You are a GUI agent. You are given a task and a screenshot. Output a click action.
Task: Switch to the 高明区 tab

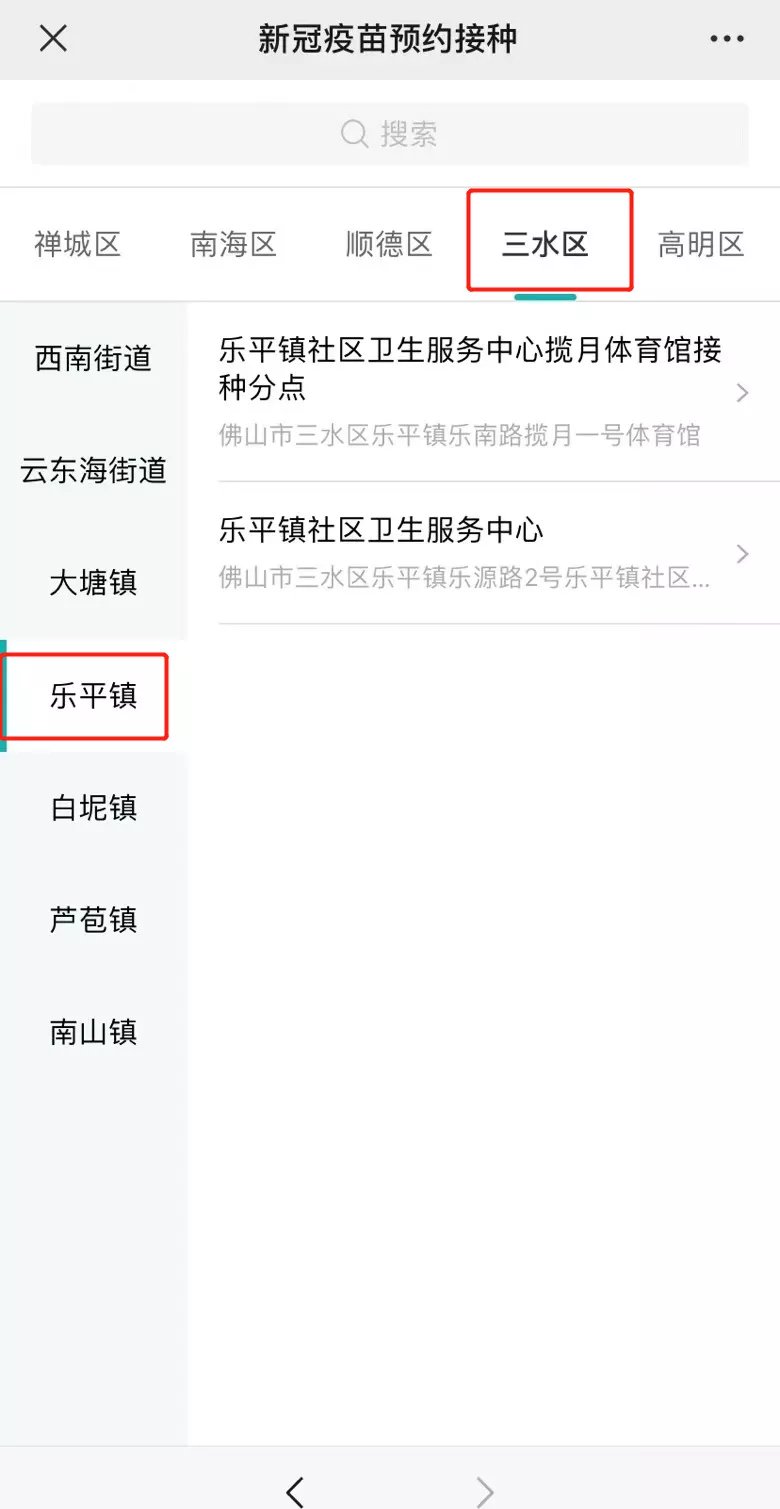701,244
